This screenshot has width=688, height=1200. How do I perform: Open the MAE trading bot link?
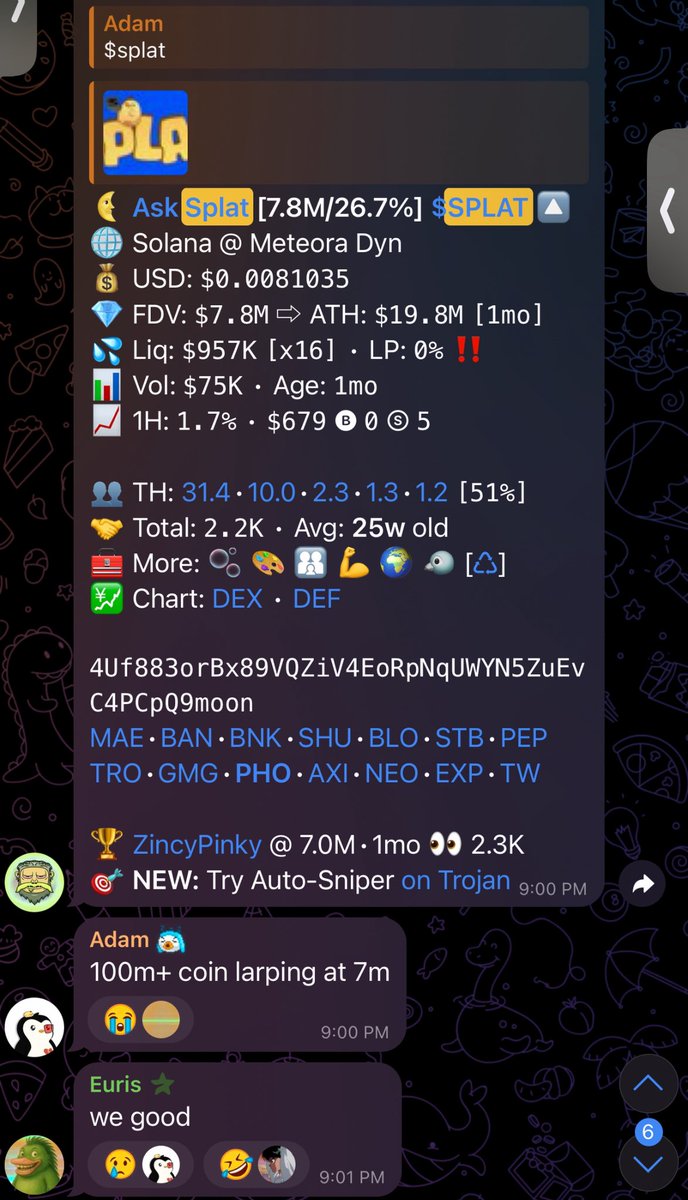[116, 738]
